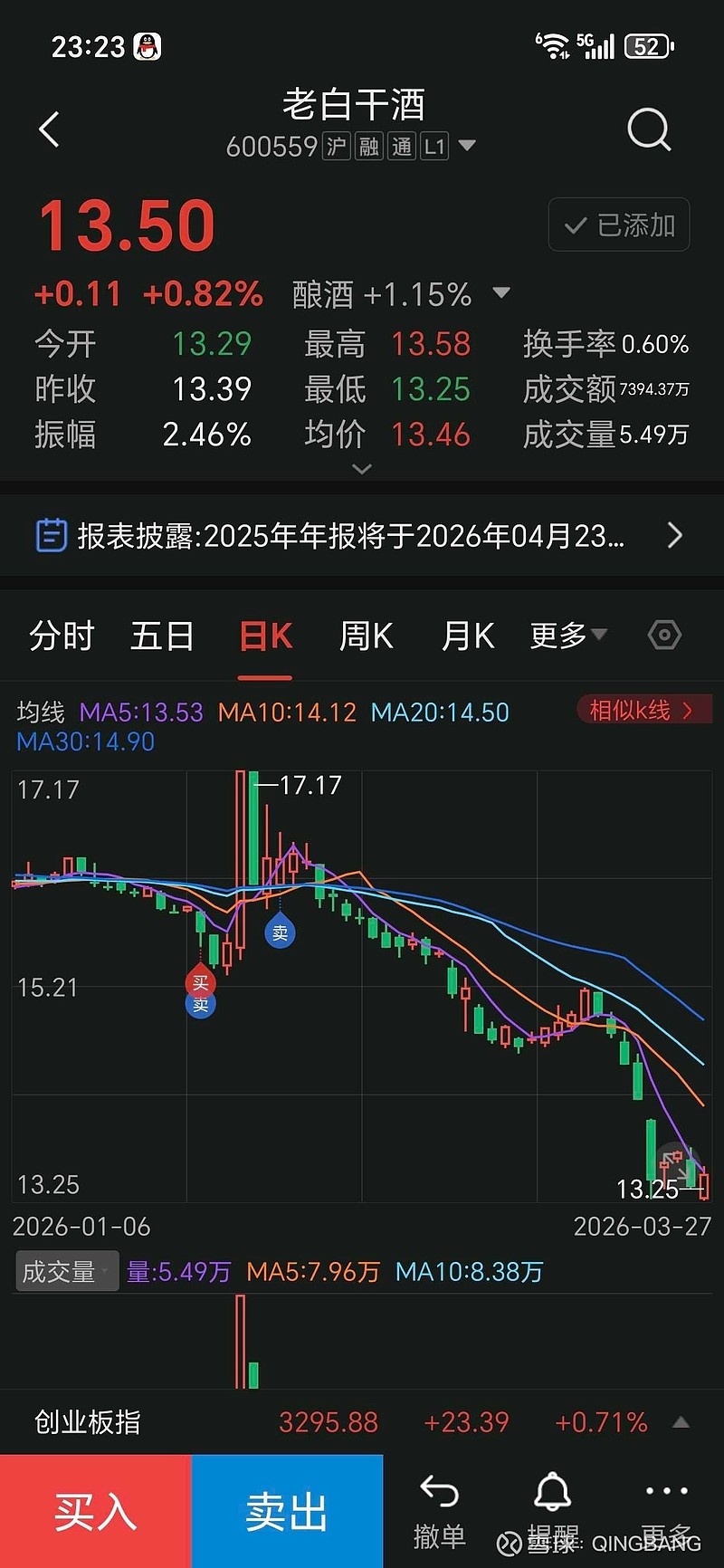The height and width of the screenshot is (1568, 724).
Task: Tap the calendar icon beside 报表披露
Action: tap(52, 535)
